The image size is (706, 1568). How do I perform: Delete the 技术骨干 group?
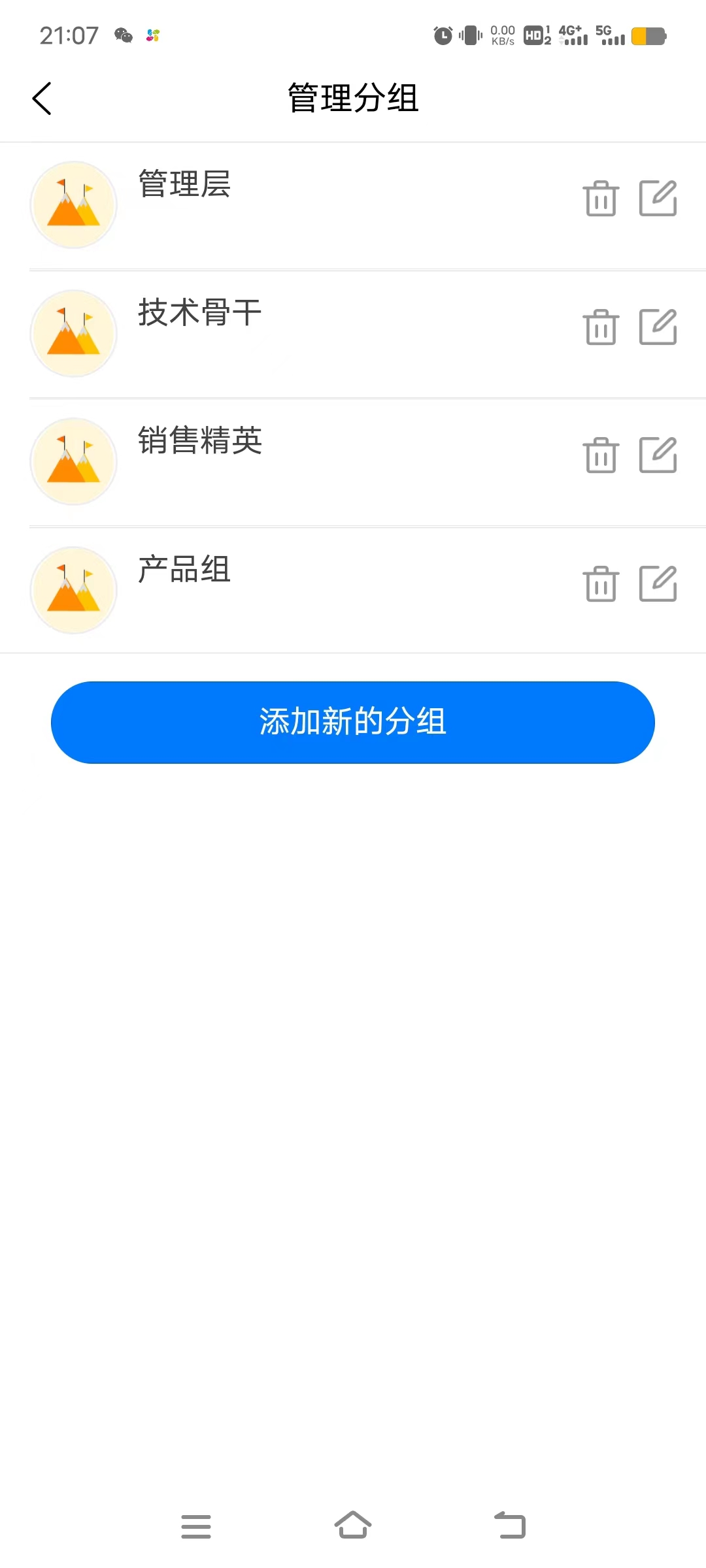(x=601, y=327)
